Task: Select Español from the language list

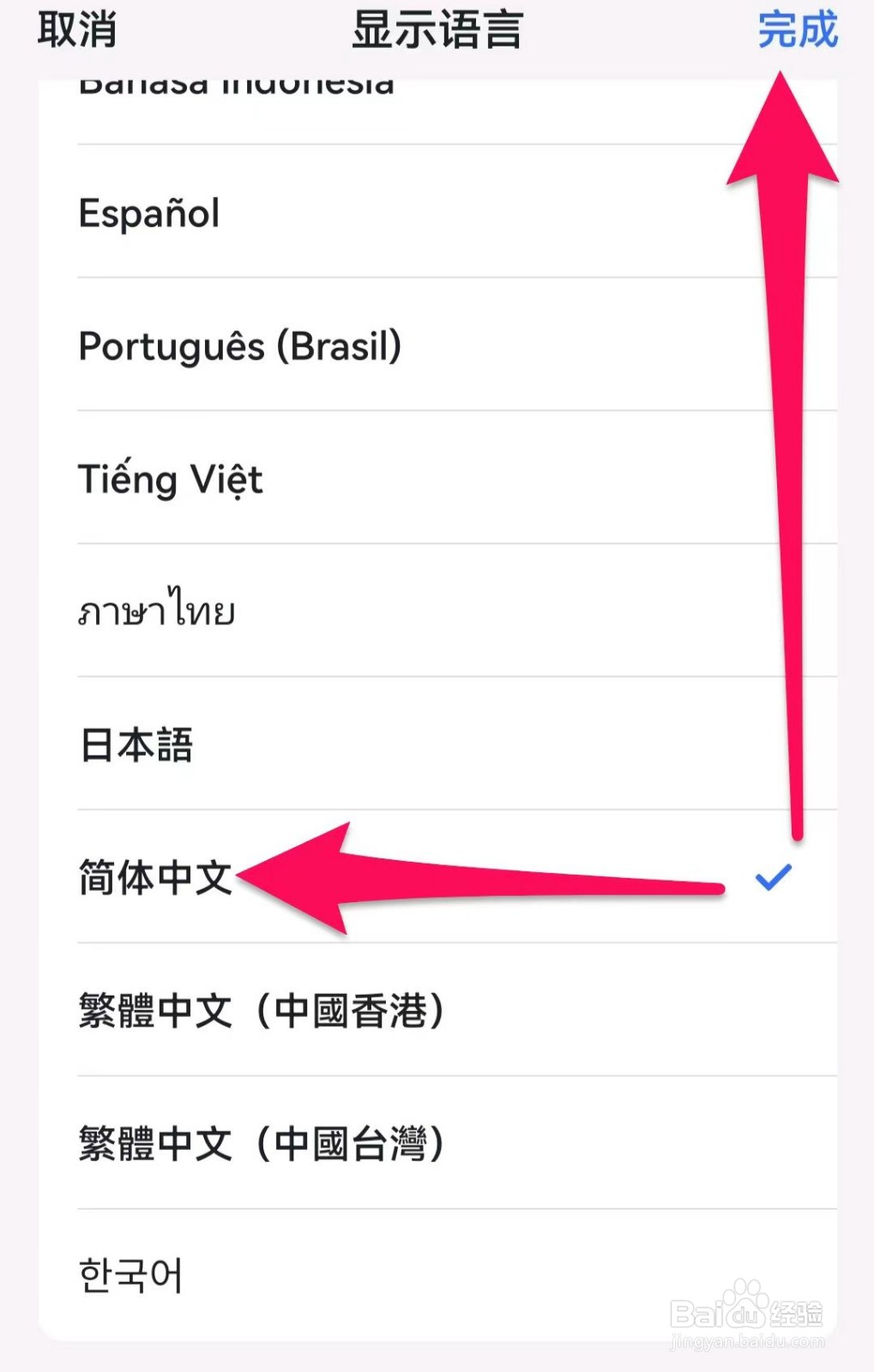Action: [x=148, y=214]
